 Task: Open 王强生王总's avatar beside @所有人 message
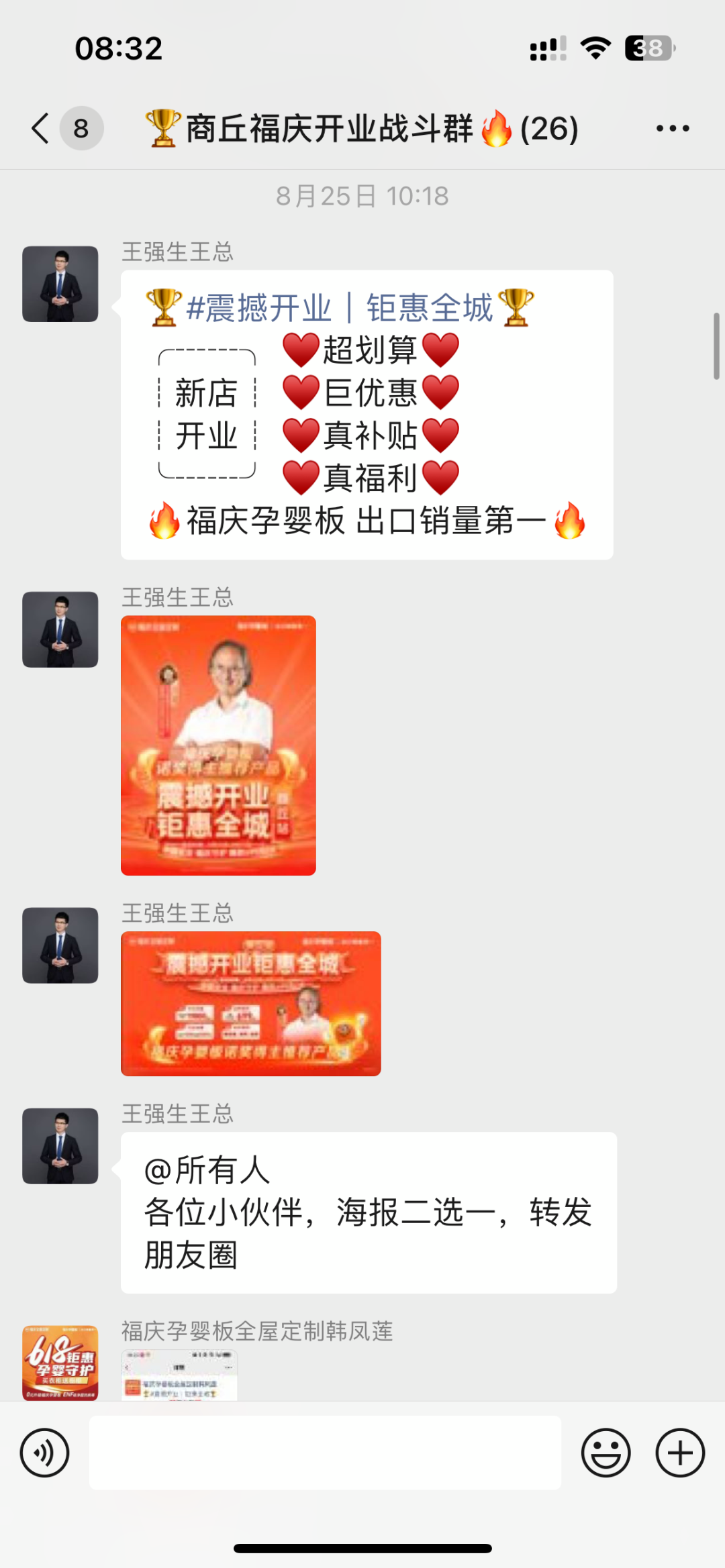(60, 1145)
